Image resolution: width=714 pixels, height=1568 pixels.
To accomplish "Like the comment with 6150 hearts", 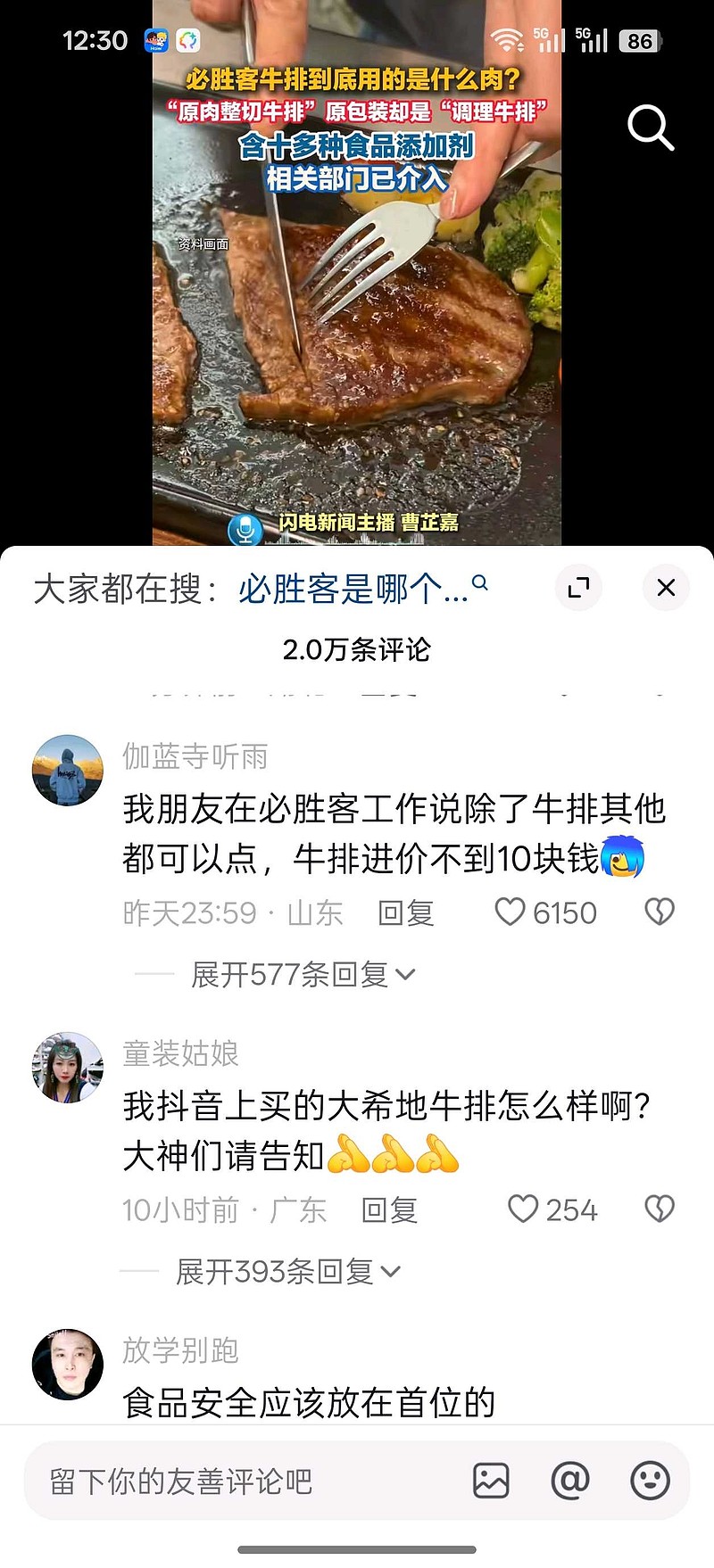I will [511, 911].
